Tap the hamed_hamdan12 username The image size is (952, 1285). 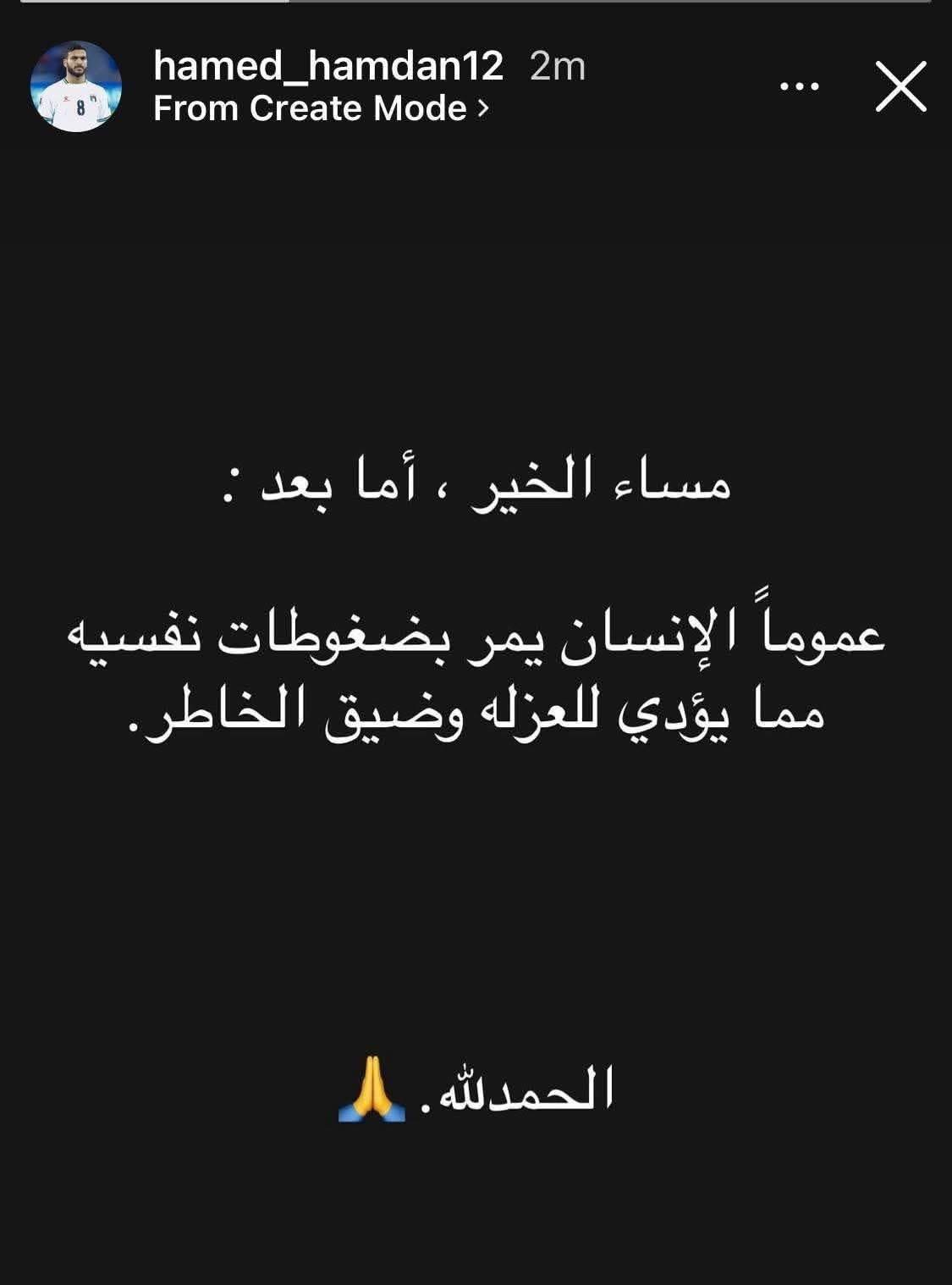point(328,66)
